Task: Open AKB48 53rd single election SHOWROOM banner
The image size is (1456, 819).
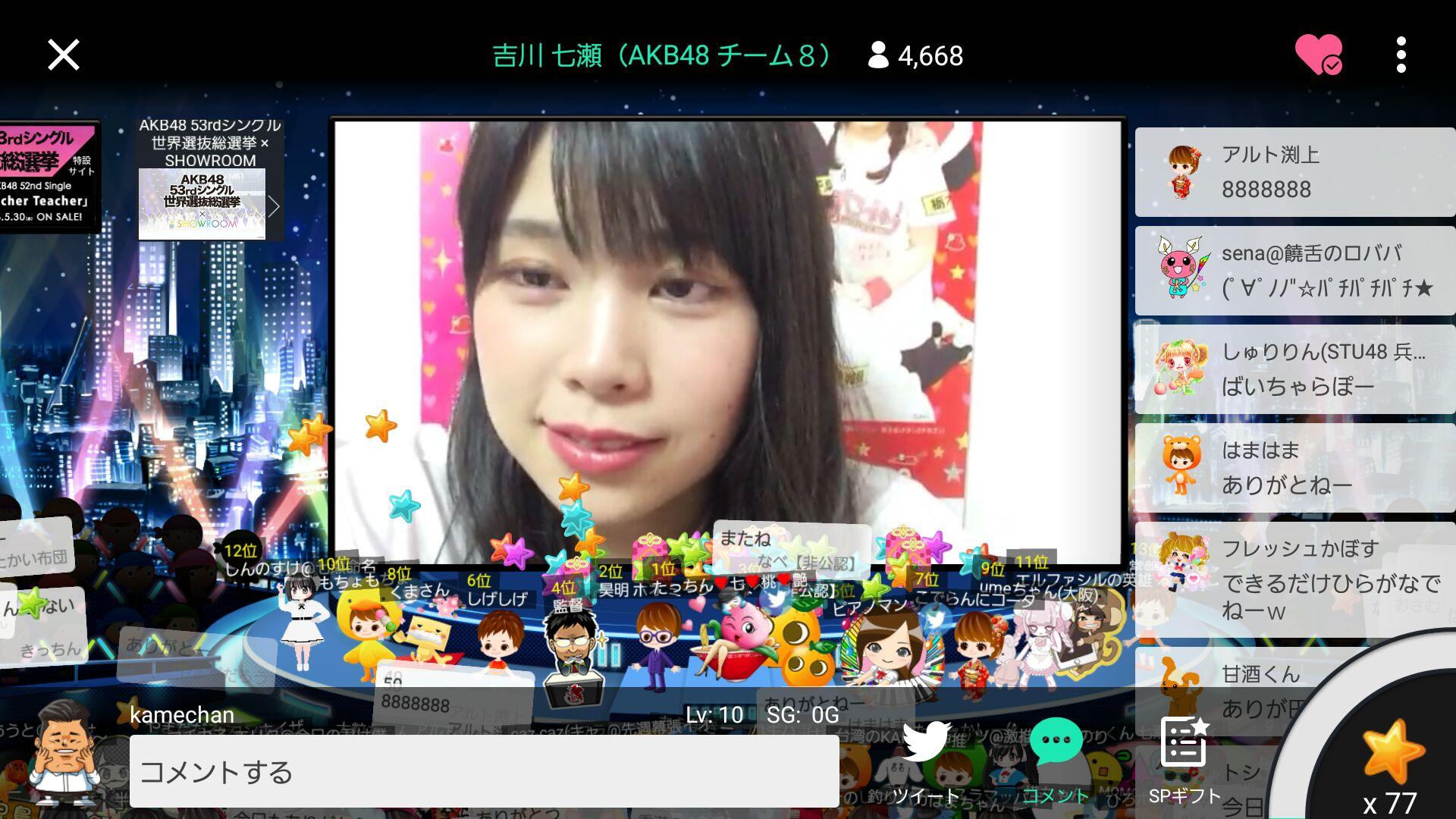Action: click(x=209, y=179)
